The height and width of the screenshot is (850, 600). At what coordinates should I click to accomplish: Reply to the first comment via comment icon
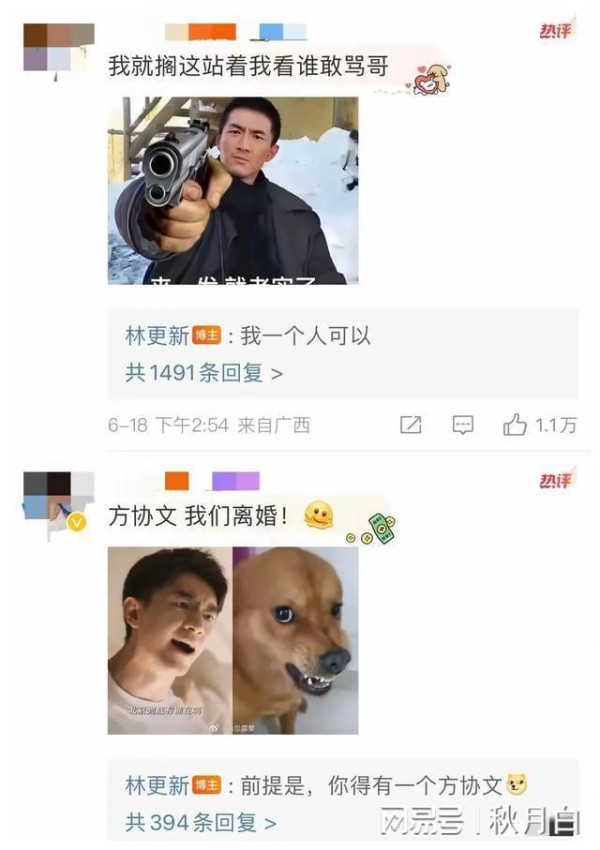tap(462, 425)
